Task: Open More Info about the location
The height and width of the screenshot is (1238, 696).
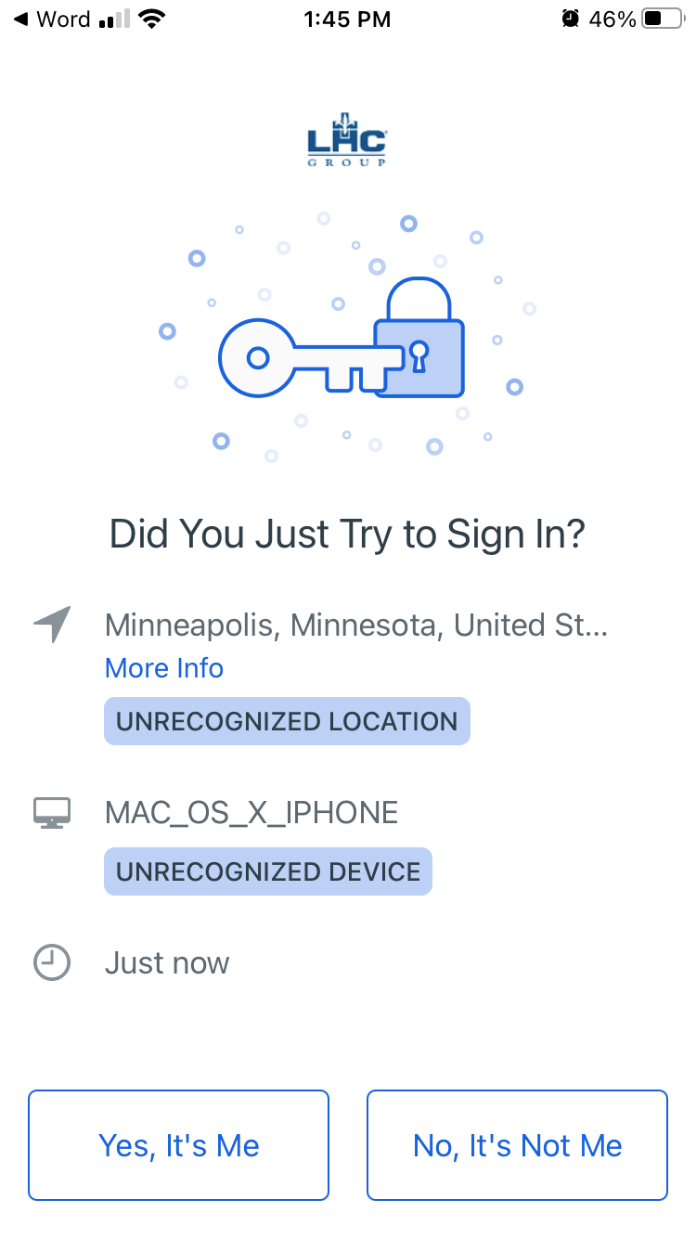Action: (164, 668)
